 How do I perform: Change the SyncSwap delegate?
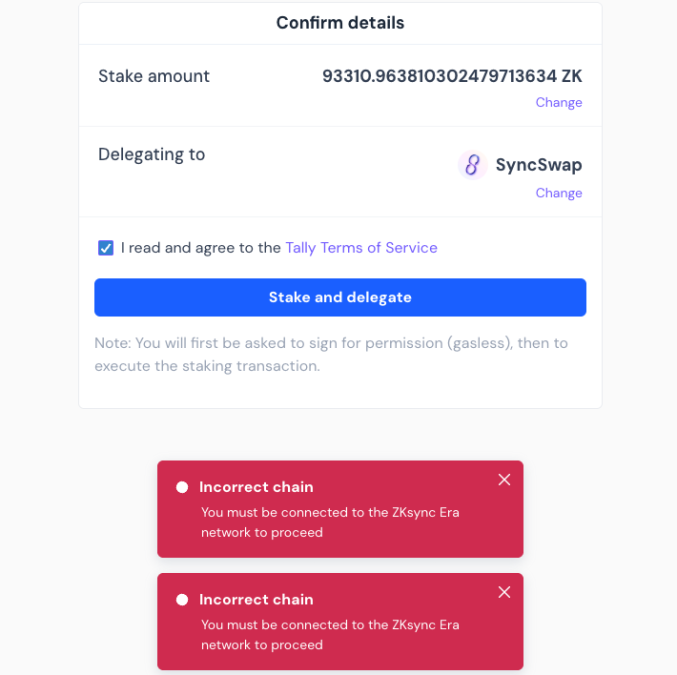pyautogui.click(x=558, y=193)
